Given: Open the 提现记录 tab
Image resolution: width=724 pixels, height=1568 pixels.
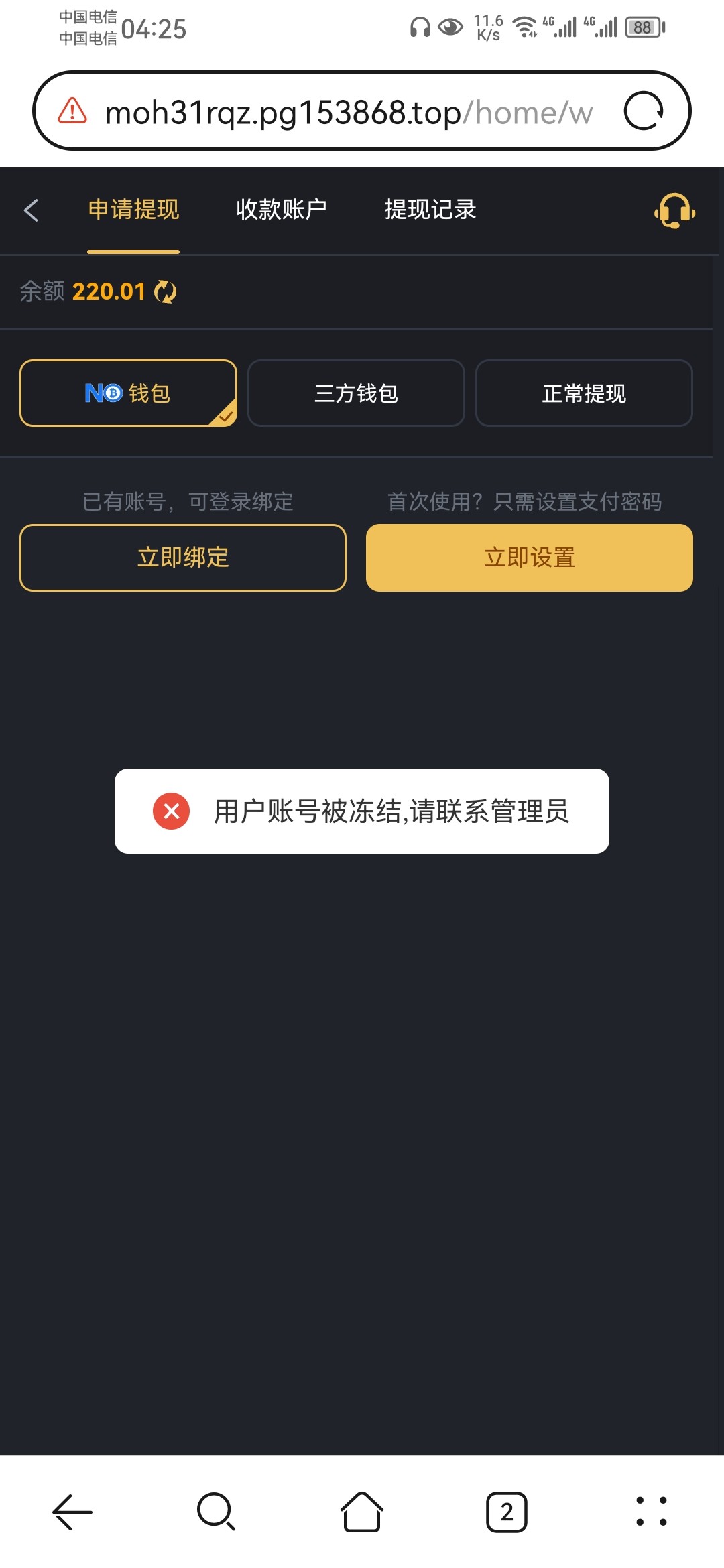Looking at the screenshot, I should [430, 210].
